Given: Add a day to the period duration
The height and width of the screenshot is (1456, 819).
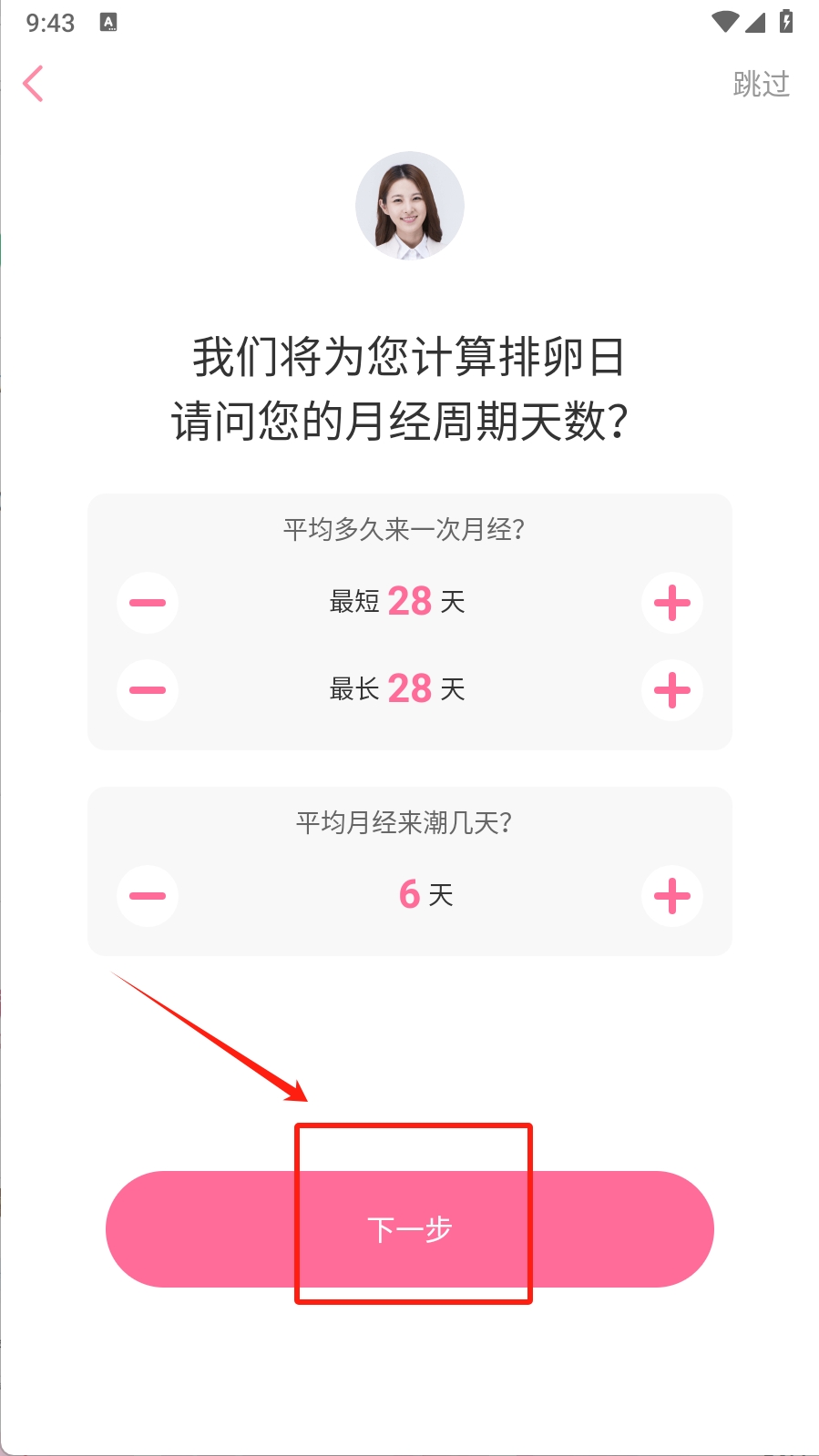Looking at the screenshot, I should tap(671, 896).
